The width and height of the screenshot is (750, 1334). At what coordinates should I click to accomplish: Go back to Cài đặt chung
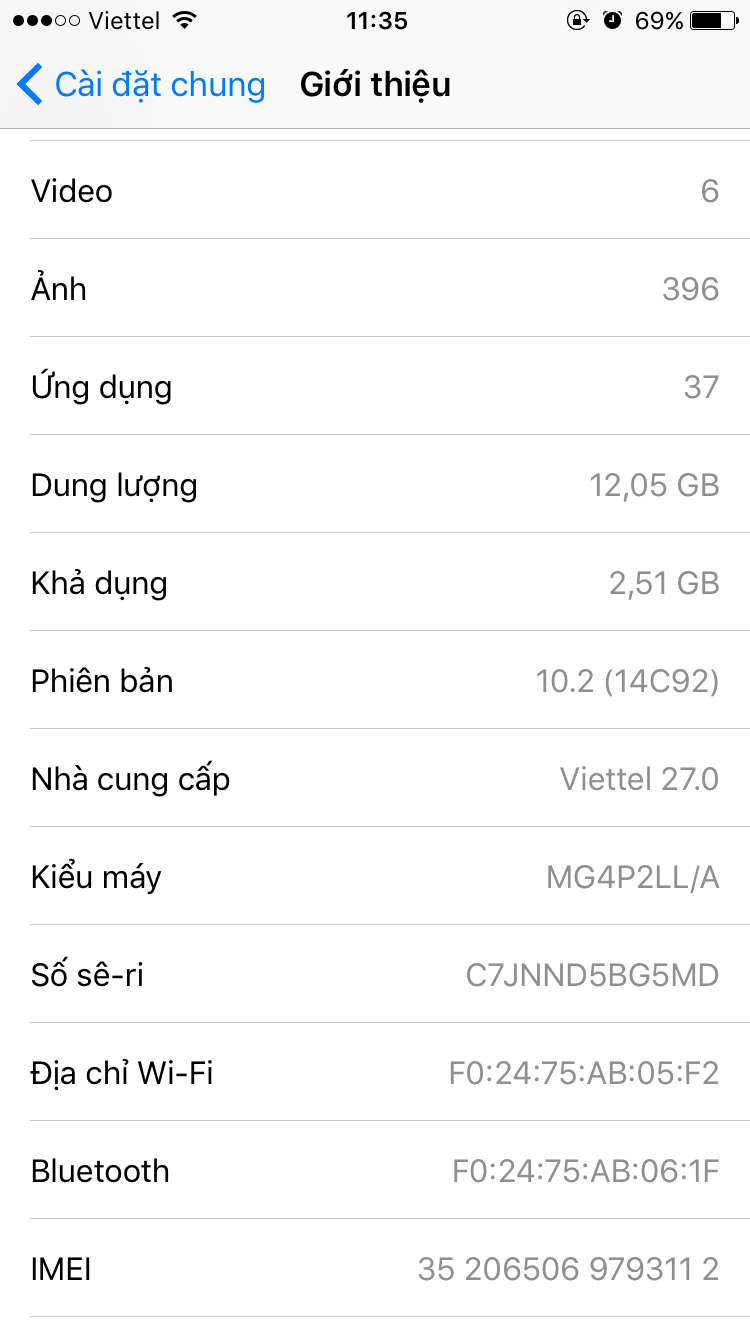pyautogui.click(x=140, y=85)
